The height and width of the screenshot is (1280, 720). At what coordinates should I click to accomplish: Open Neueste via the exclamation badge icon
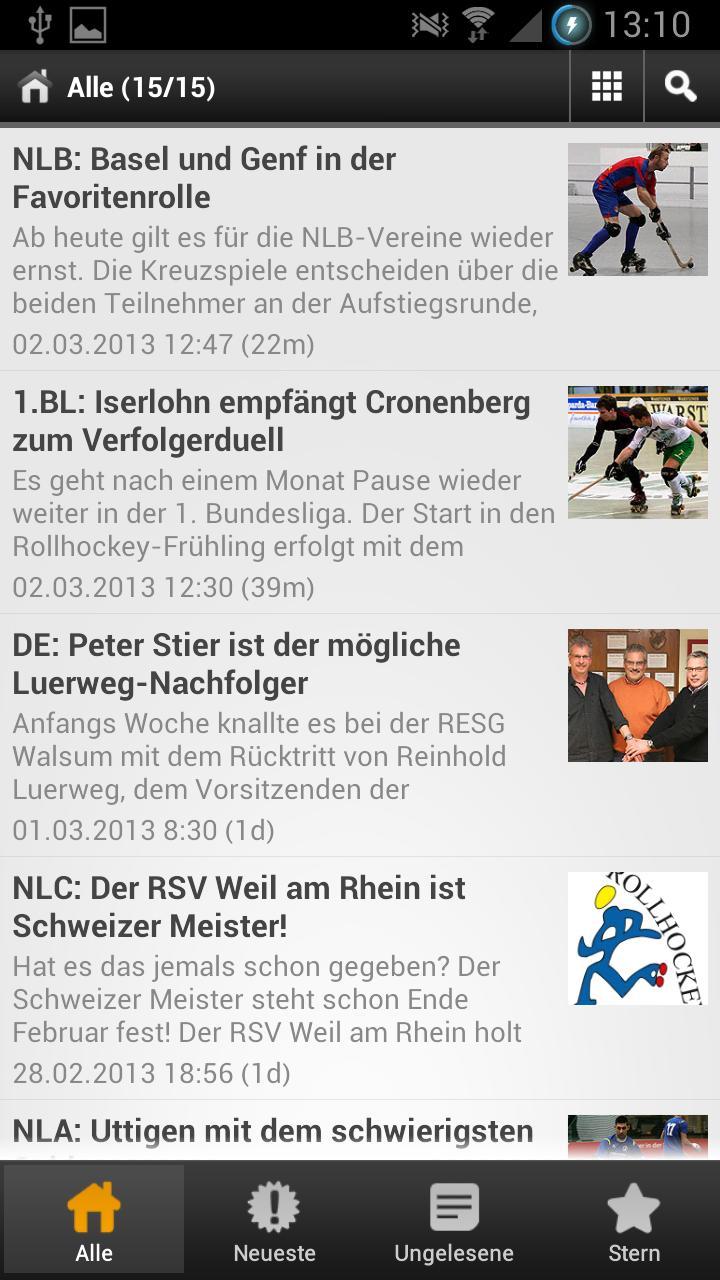[274, 1205]
